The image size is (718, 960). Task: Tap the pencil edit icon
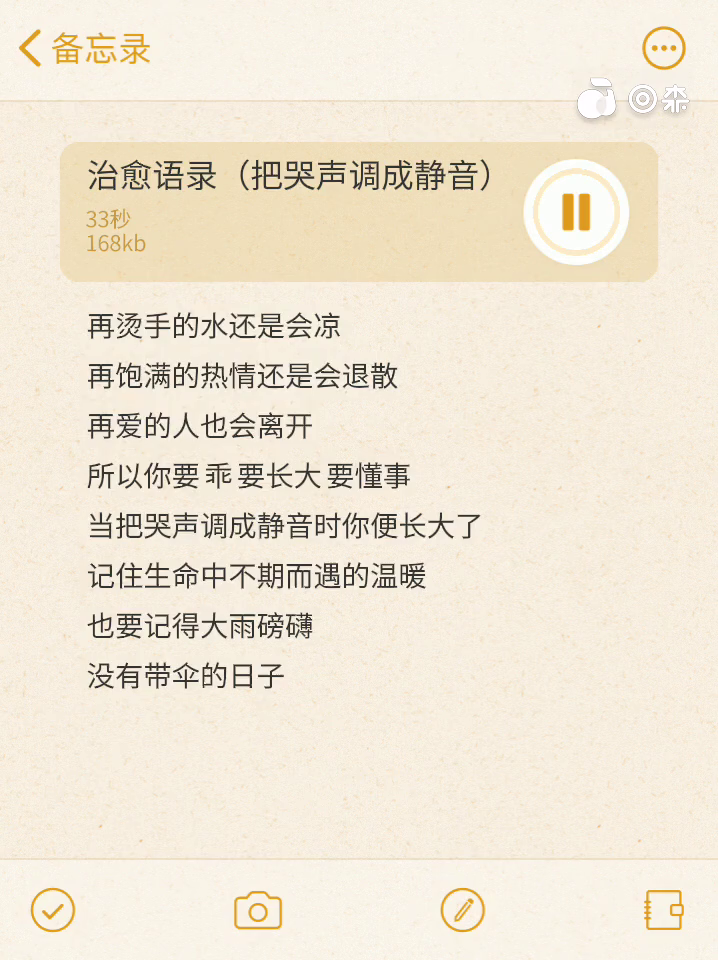(x=462, y=910)
